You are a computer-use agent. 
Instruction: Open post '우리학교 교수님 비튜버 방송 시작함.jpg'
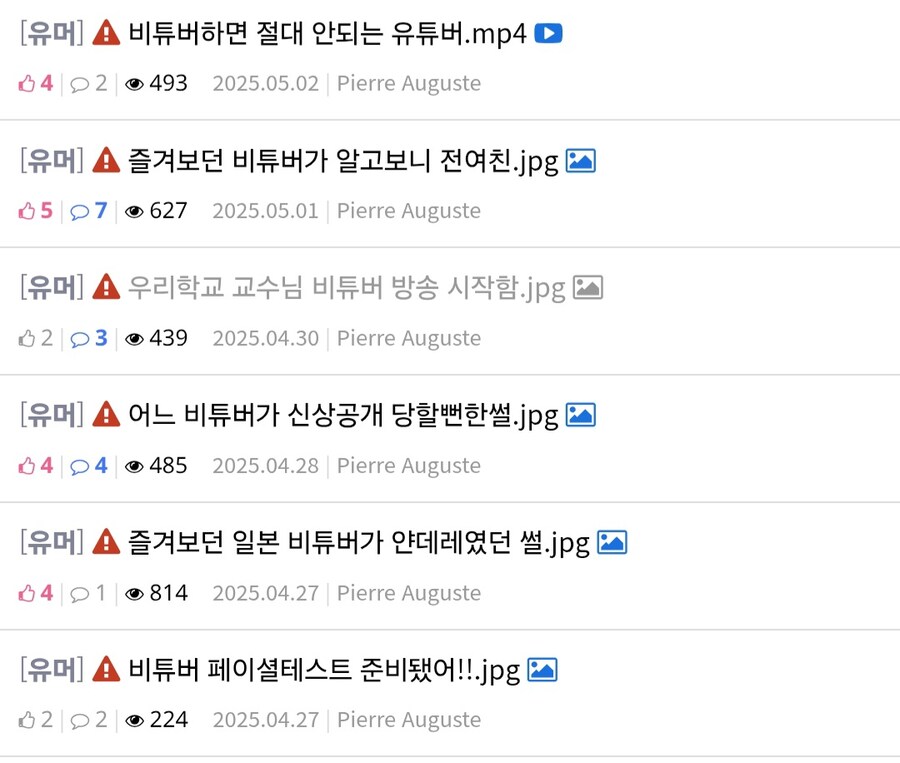(346, 288)
